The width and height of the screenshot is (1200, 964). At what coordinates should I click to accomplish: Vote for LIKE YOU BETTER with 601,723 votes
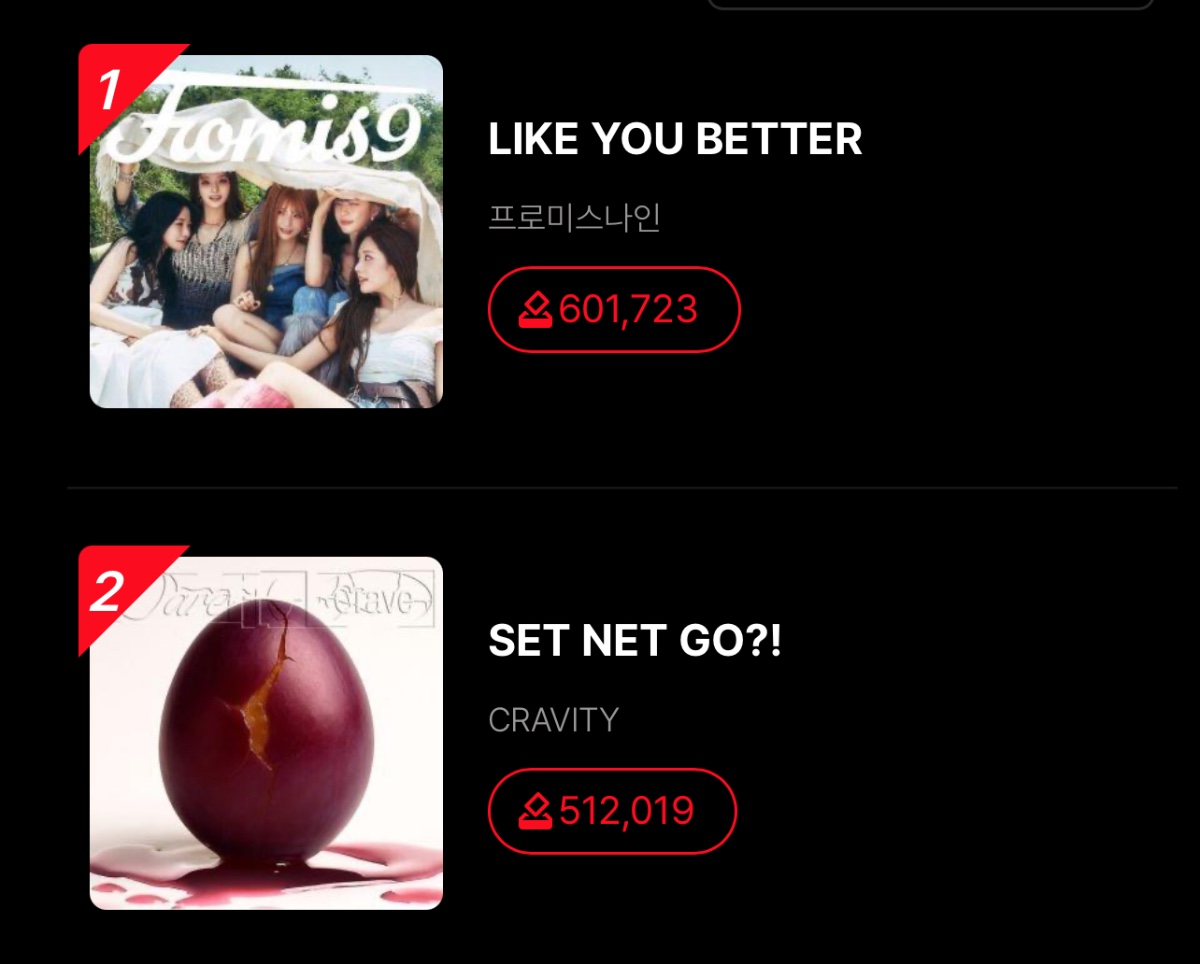613,310
